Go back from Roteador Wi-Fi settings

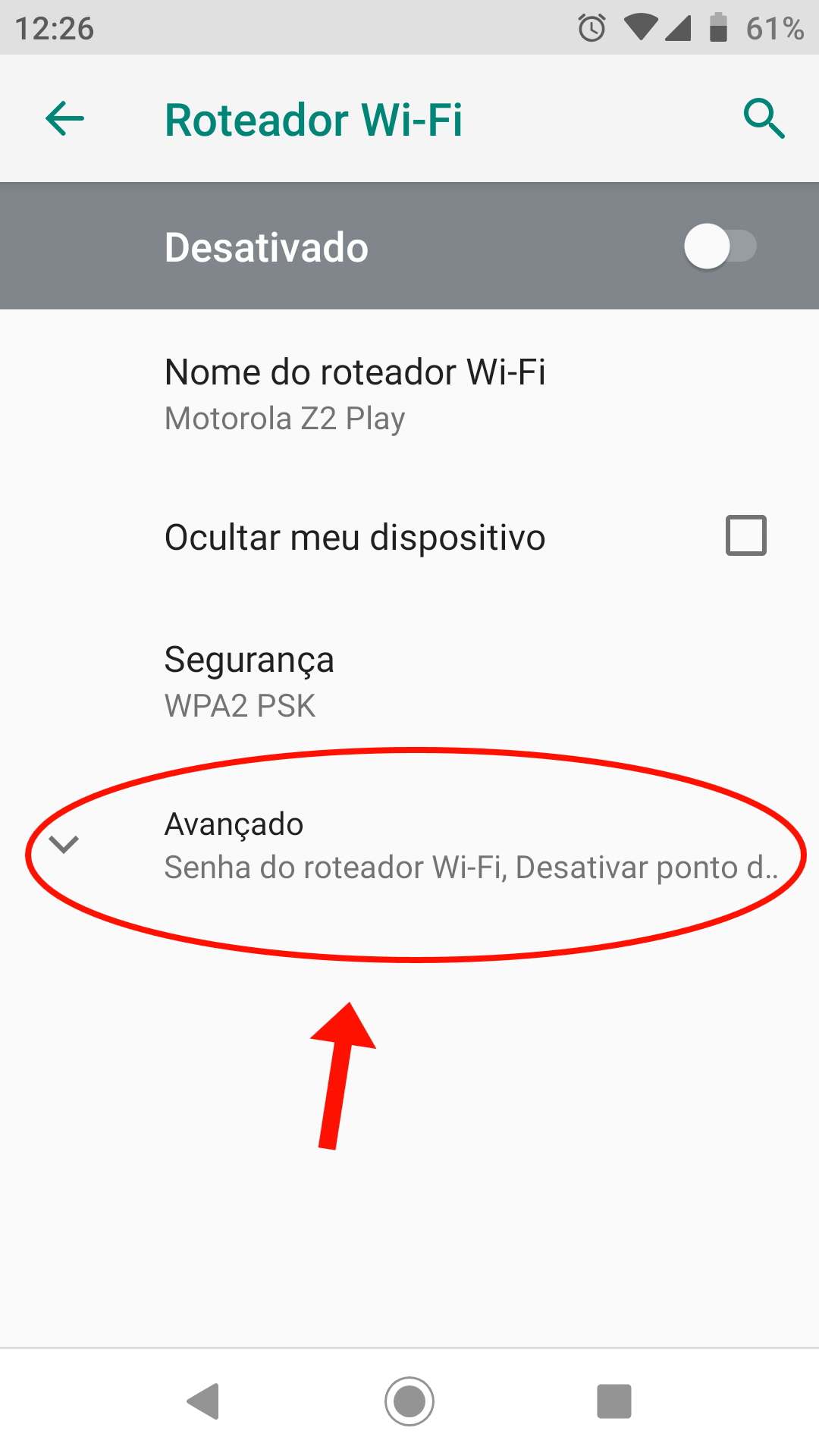(x=64, y=119)
